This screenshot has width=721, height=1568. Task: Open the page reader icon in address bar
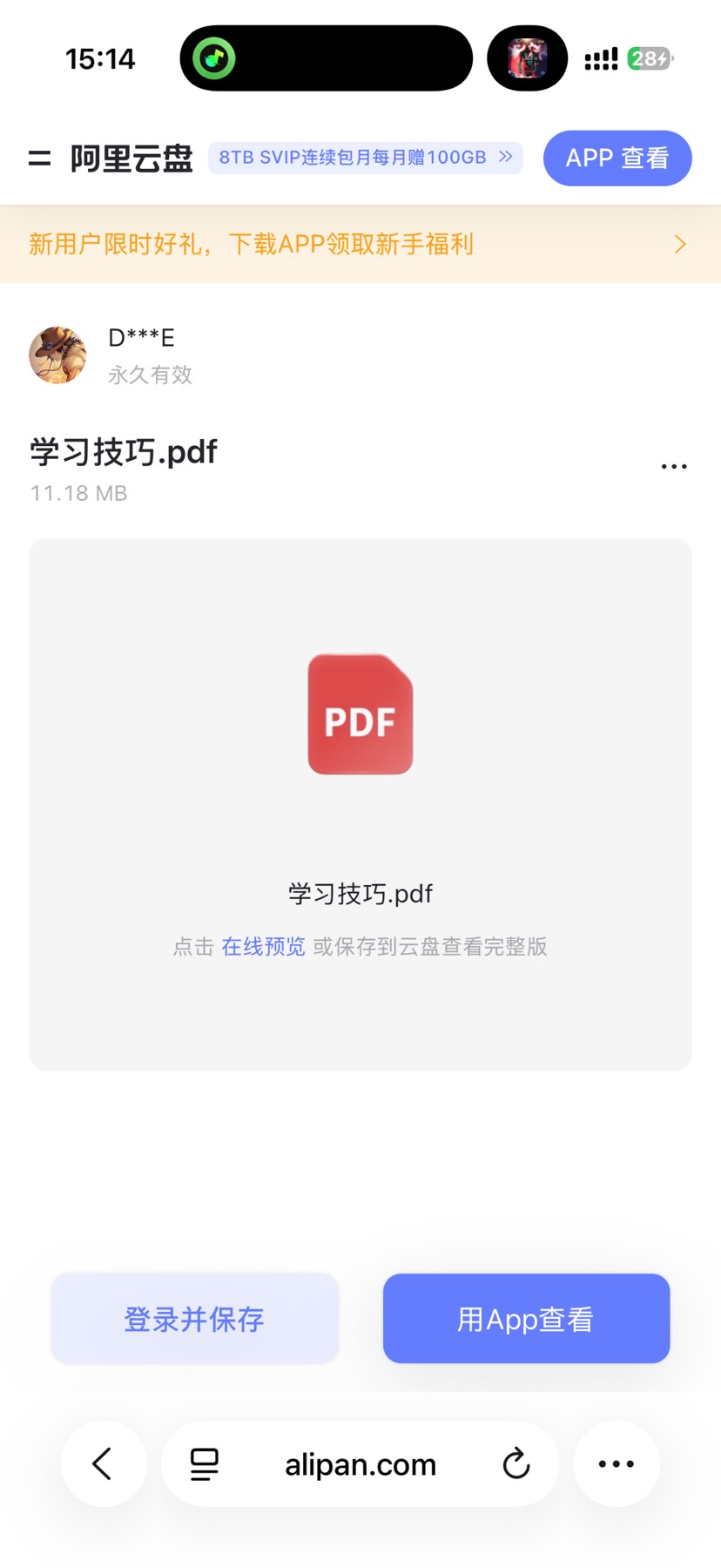click(205, 1464)
